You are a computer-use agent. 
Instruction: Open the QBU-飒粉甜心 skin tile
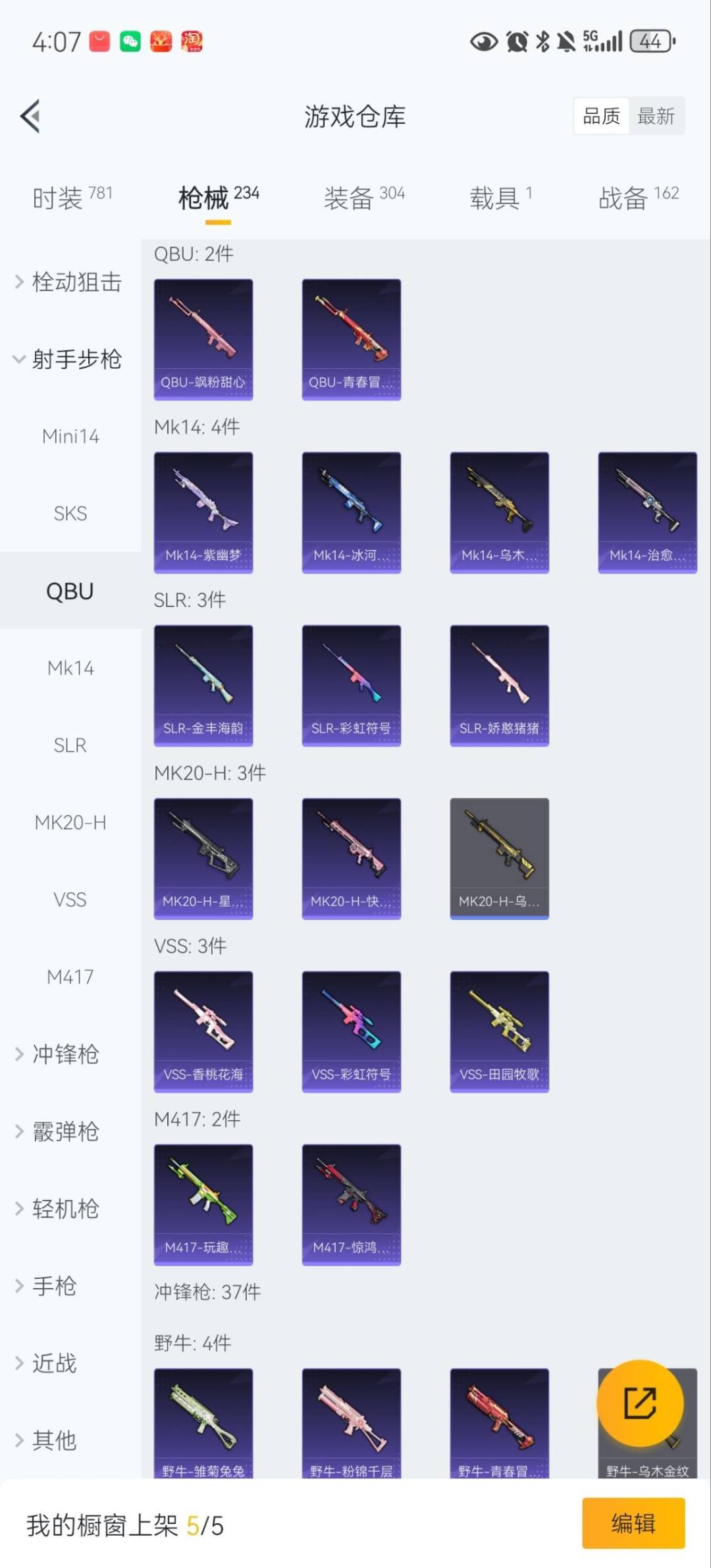pos(203,339)
